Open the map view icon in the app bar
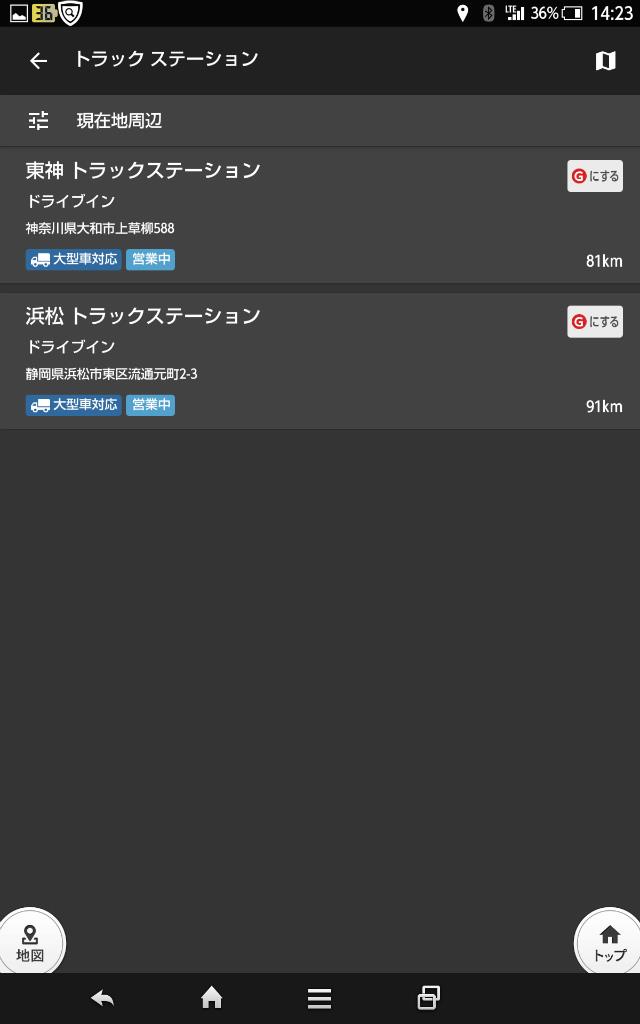 (x=605, y=61)
